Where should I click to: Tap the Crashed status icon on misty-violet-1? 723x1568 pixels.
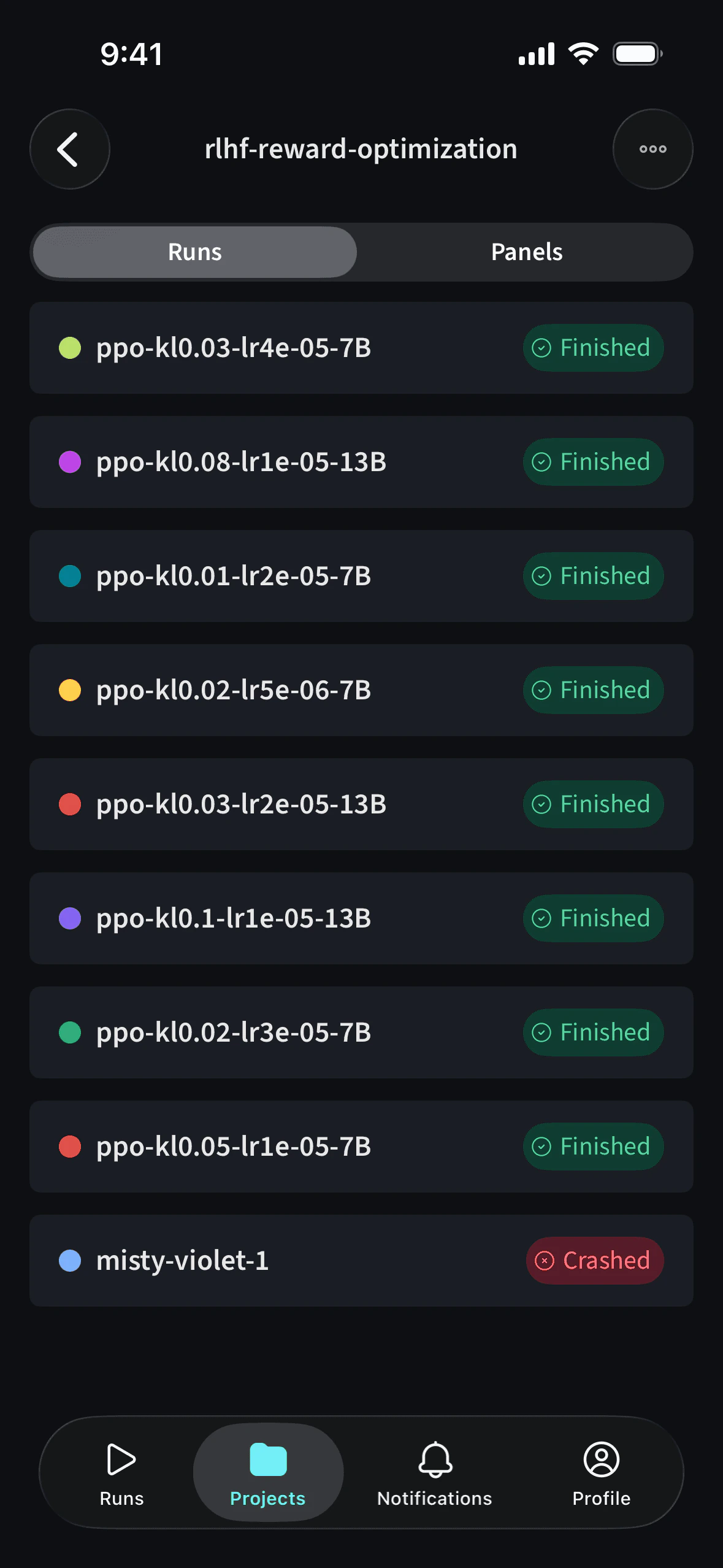(545, 1261)
